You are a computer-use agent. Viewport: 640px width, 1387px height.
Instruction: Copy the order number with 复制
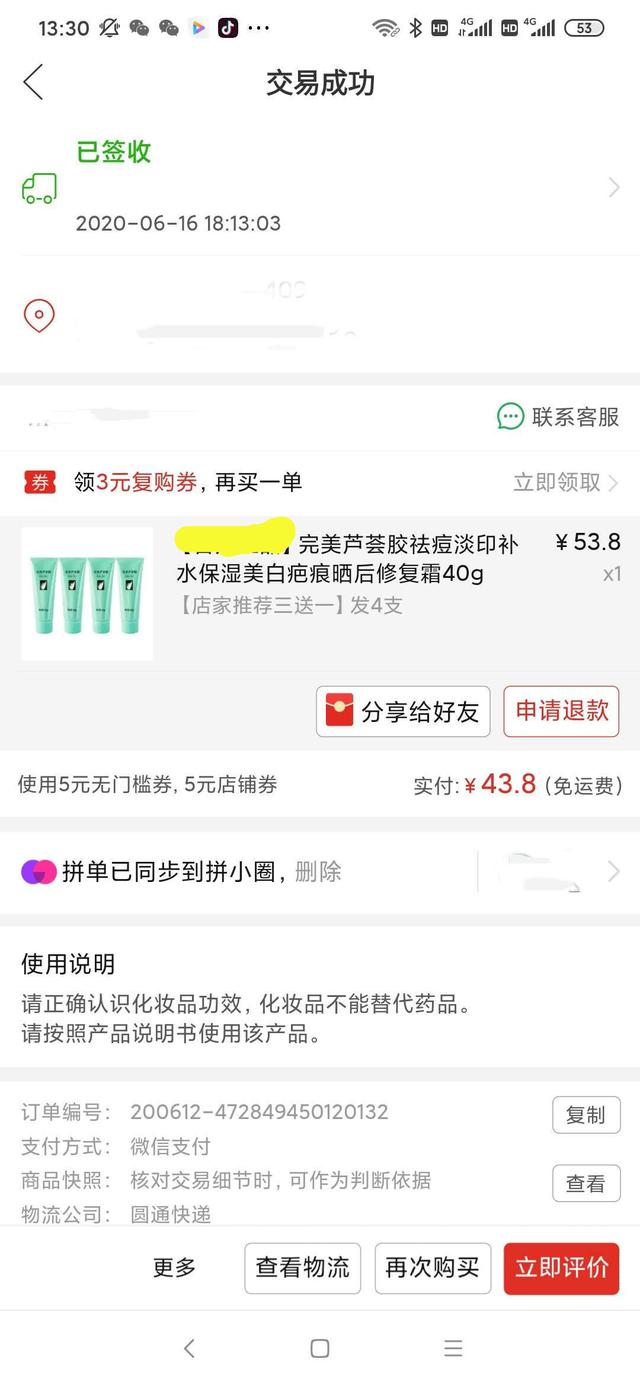point(586,1115)
